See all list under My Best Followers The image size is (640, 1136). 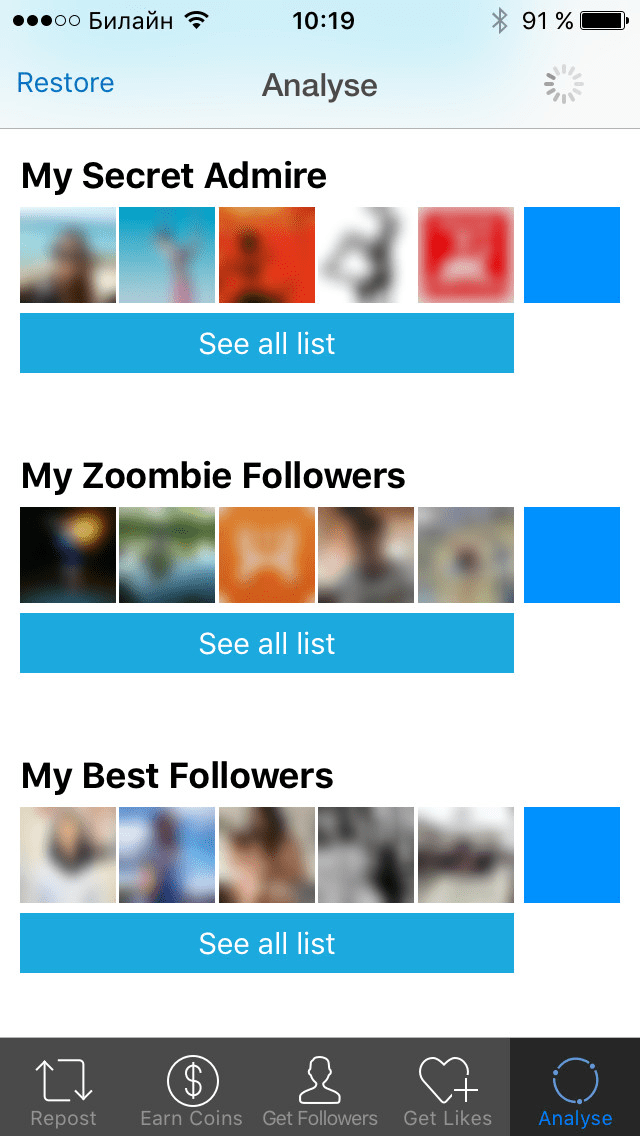(267, 943)
